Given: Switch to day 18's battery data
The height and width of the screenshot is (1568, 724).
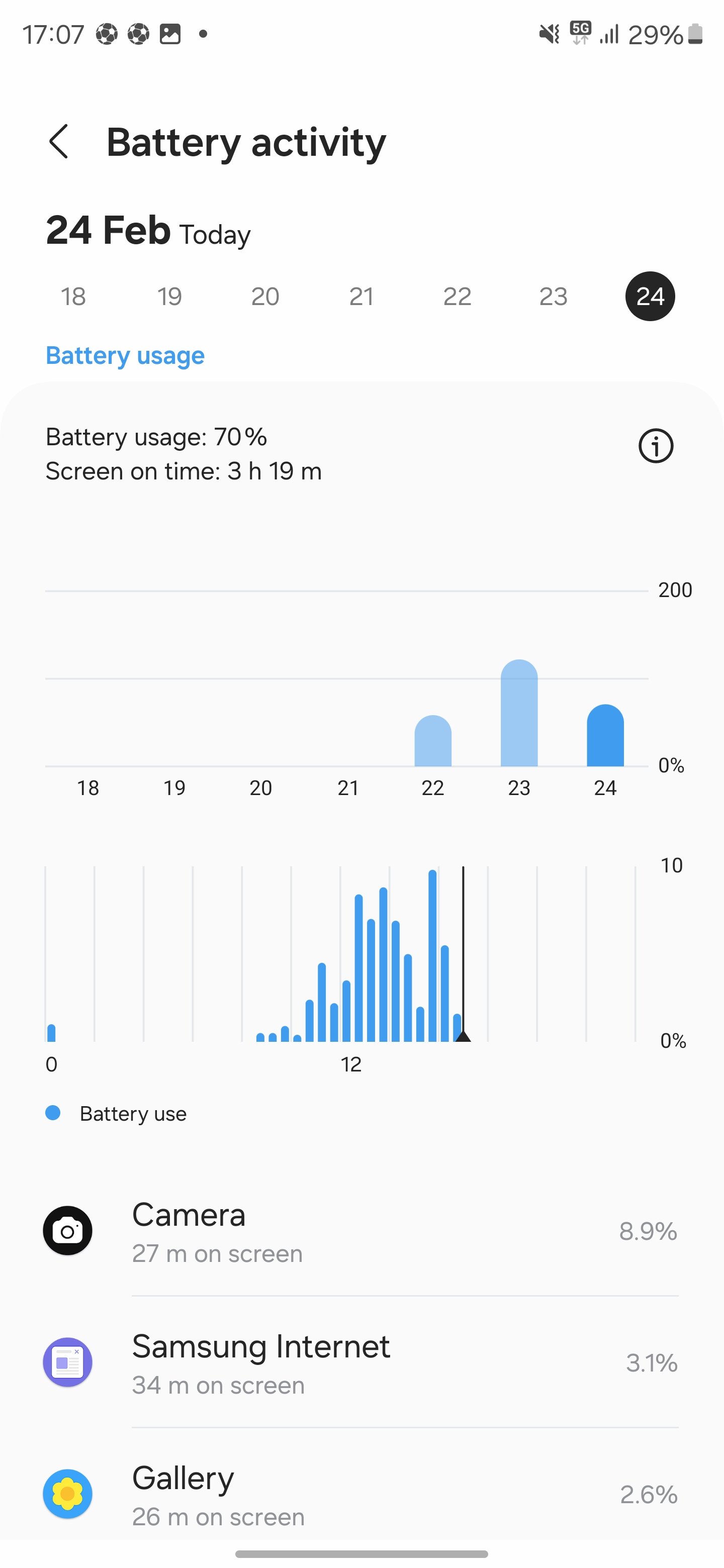Looking at the screenshot, I should click(73, 297).
